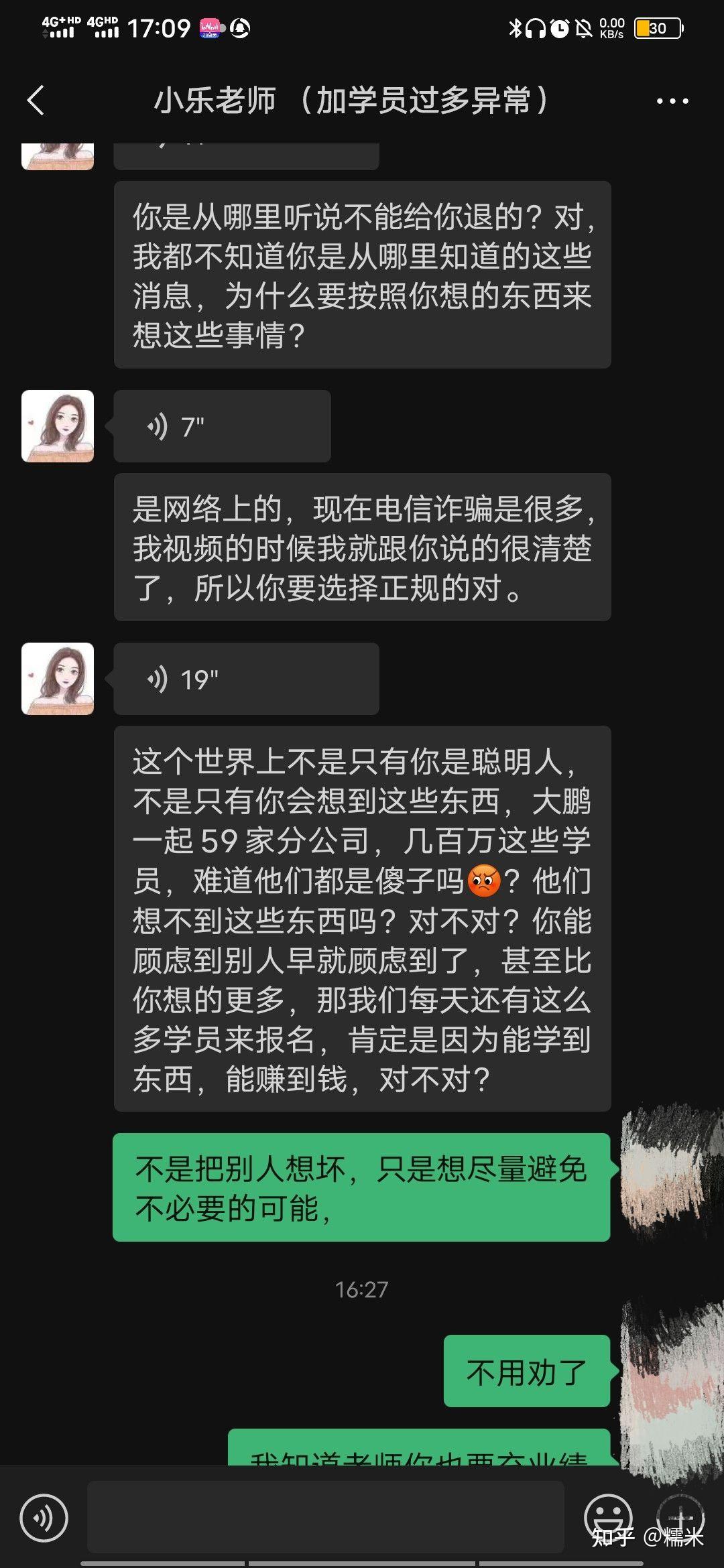Go back from the 小乐老师 chat
This screenshot has width=724, height=1568.
click(x=36, y=101)
